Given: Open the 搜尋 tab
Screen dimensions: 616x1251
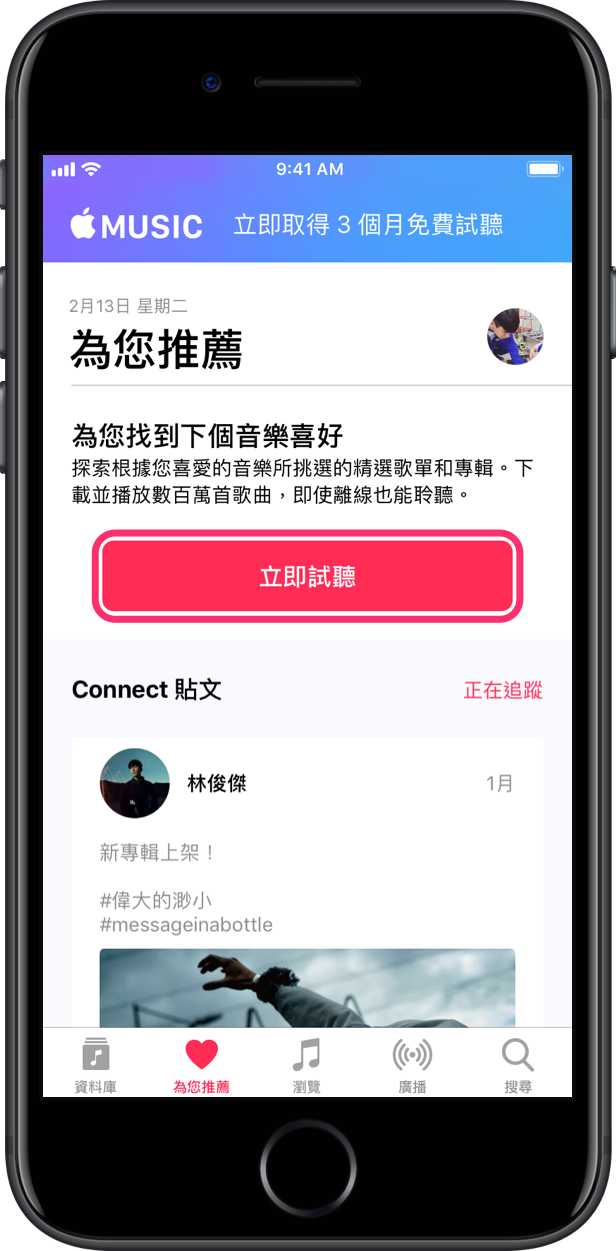Looking at the screenshot, I should 518,1065.
